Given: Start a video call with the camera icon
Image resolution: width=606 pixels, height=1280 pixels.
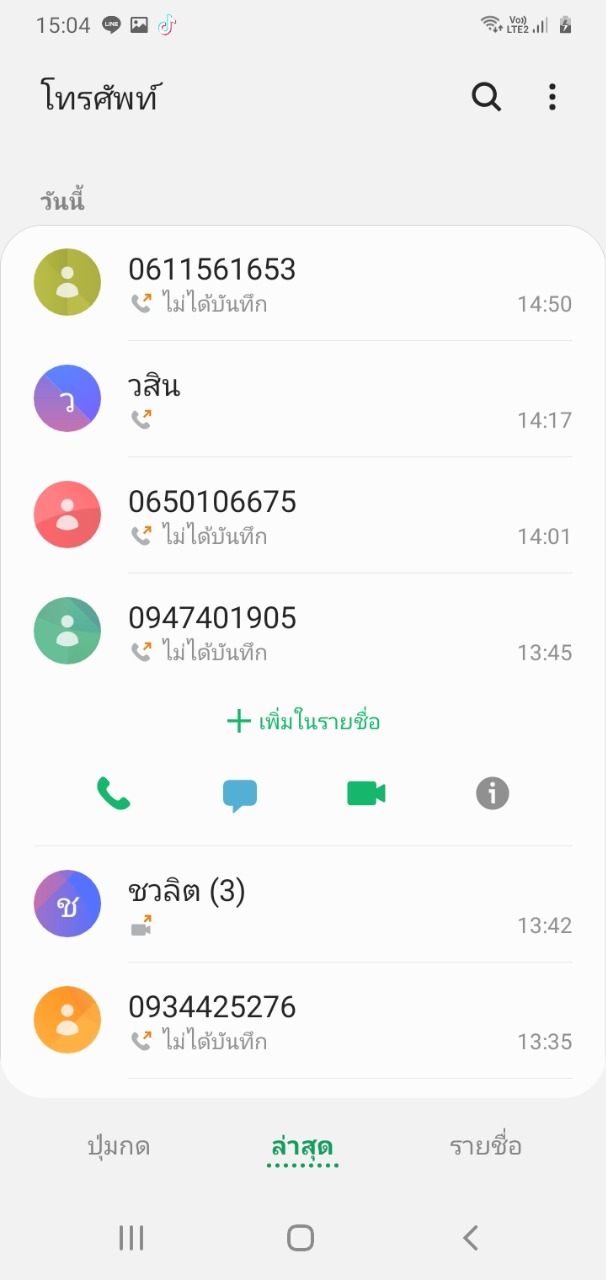Looking at the screenshot, I should pyautogui.click(x=366, y=793).
